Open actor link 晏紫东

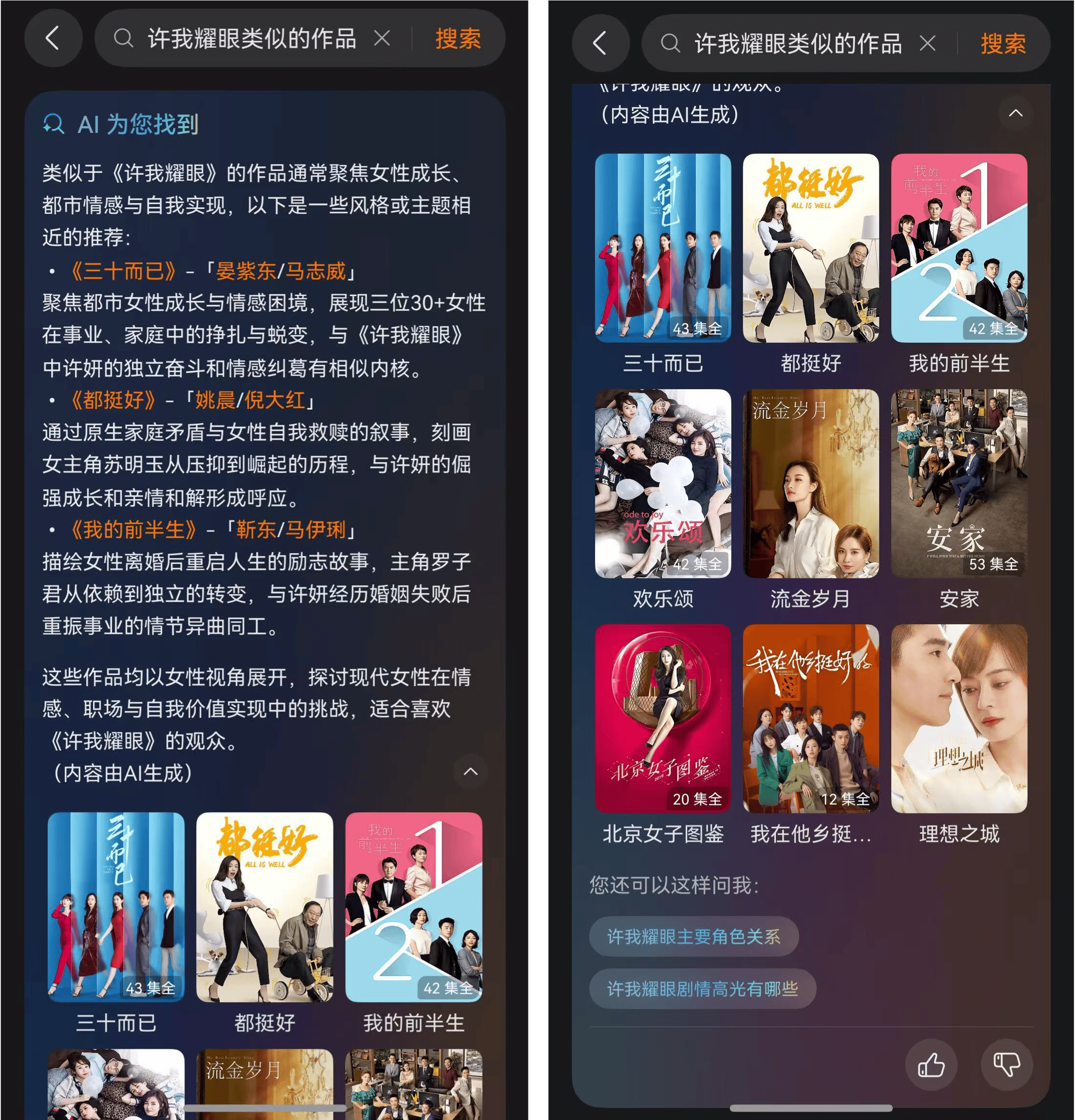point(246,271)
